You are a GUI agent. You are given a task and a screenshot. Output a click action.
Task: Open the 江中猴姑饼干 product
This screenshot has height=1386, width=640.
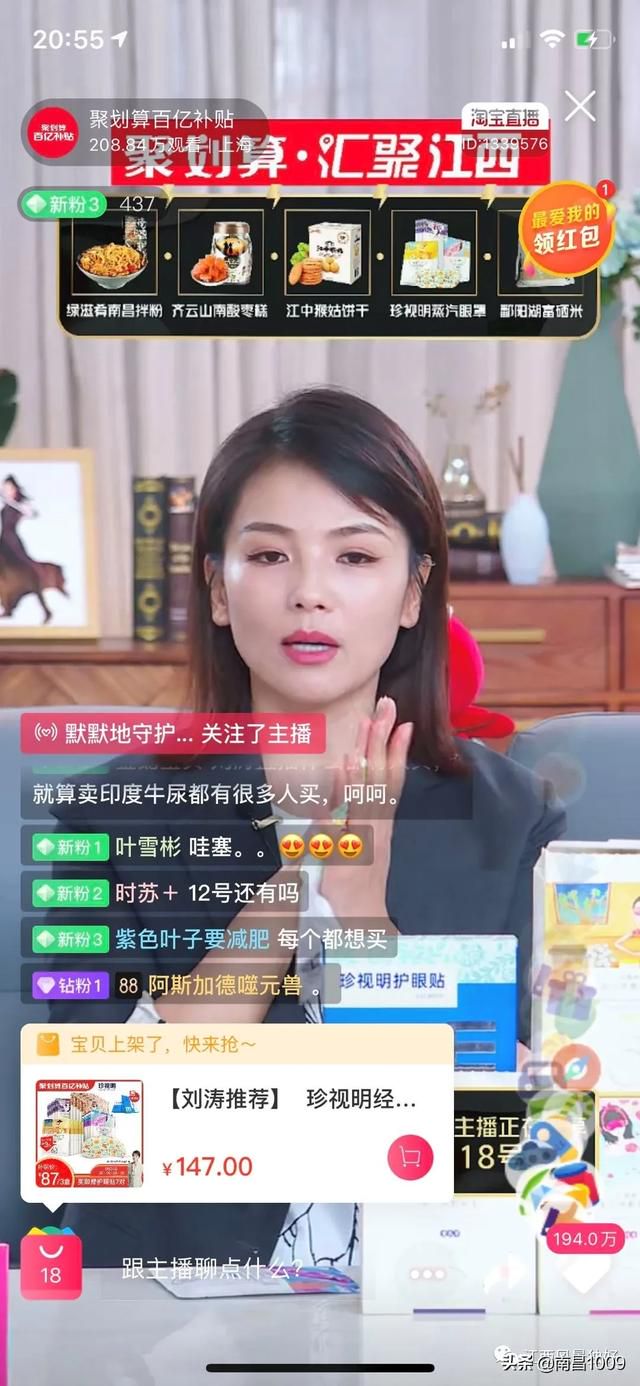point(325,263)
